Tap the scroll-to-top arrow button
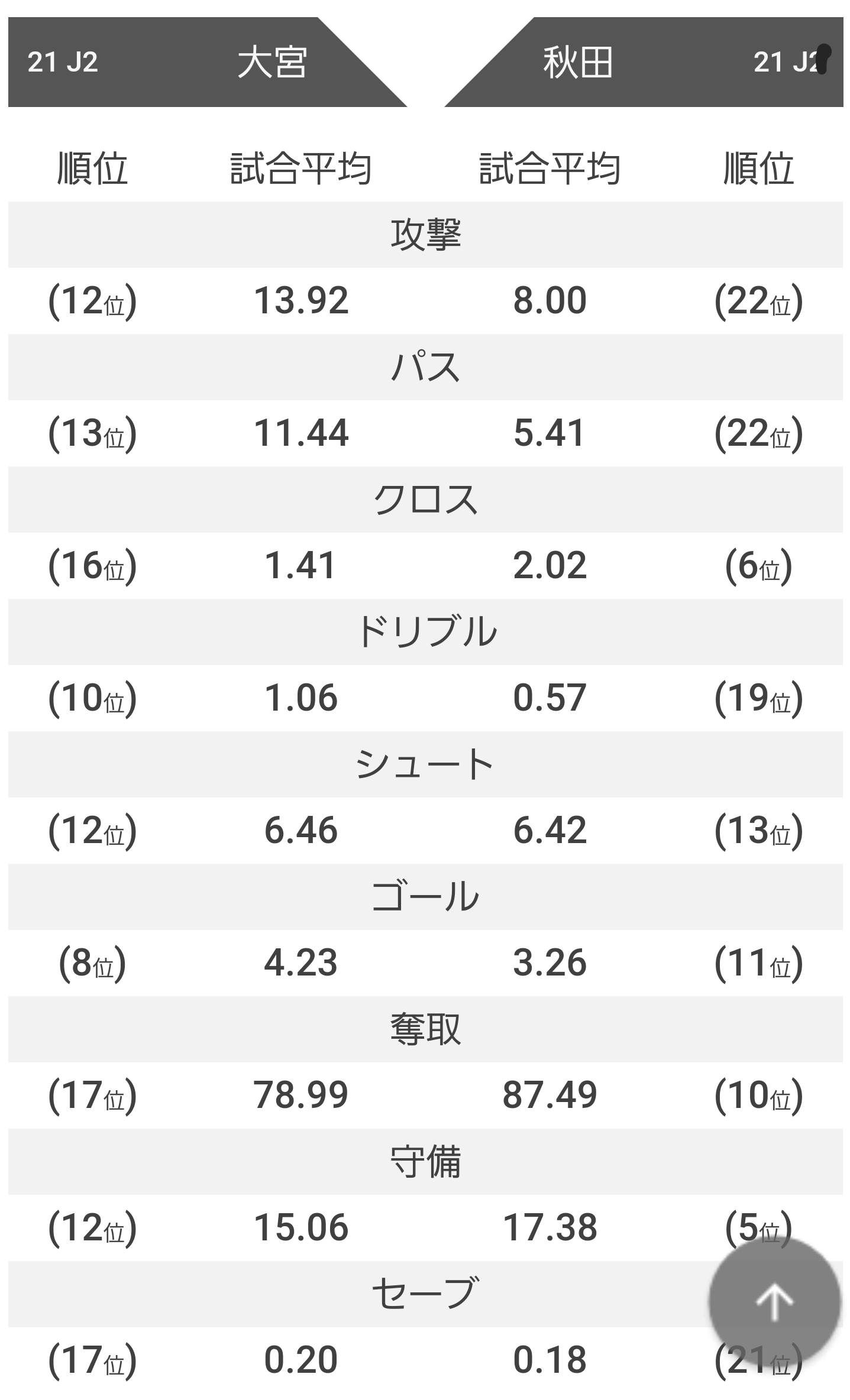 774,1302
